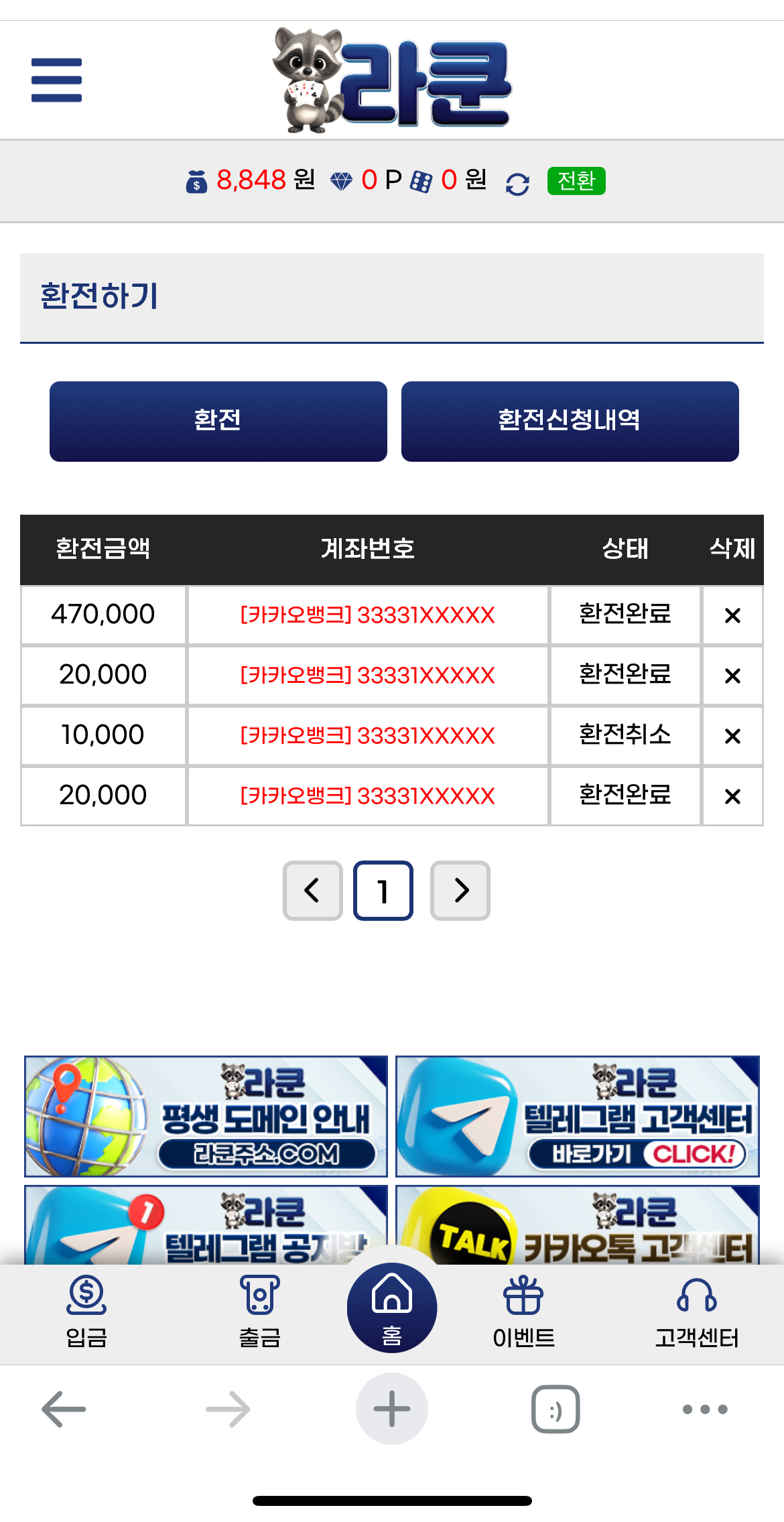Open the 이벤트 tab

[523, 1312]
